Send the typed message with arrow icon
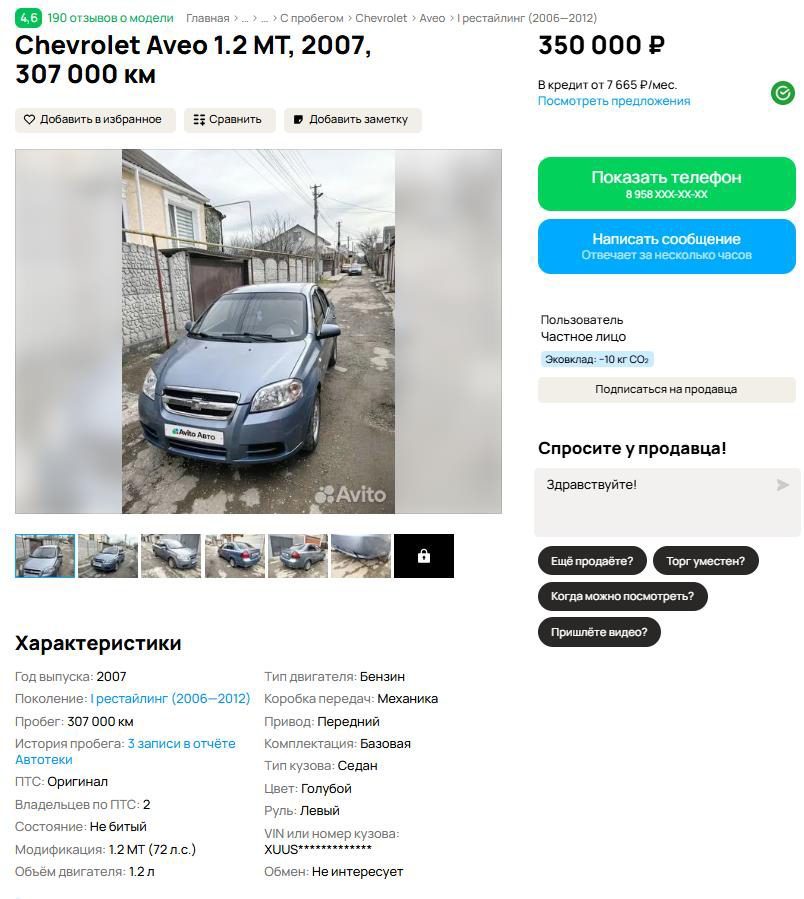The width and height of the screenshot is (804, 899). point(783,485)
